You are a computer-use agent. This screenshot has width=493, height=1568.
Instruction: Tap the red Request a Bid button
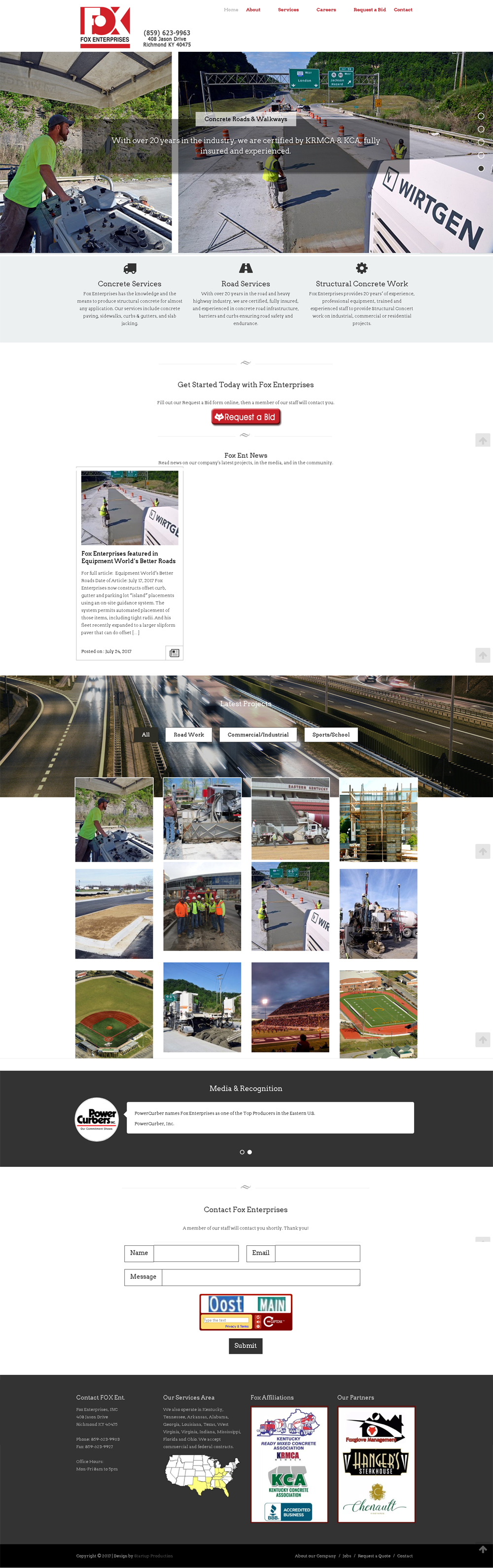pos(246,417)
